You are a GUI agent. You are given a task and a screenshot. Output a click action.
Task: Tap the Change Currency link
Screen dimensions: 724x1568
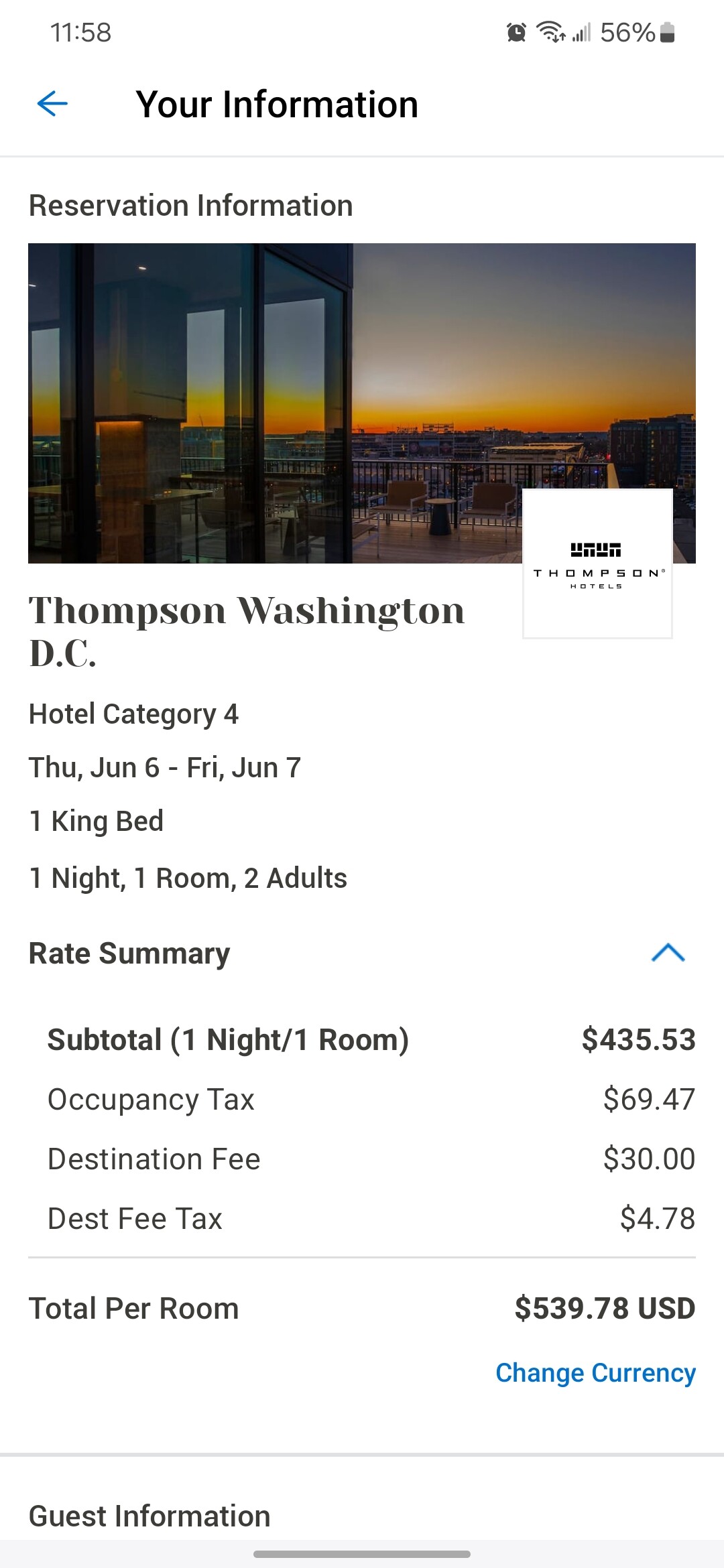click(x=595, y=1373)
